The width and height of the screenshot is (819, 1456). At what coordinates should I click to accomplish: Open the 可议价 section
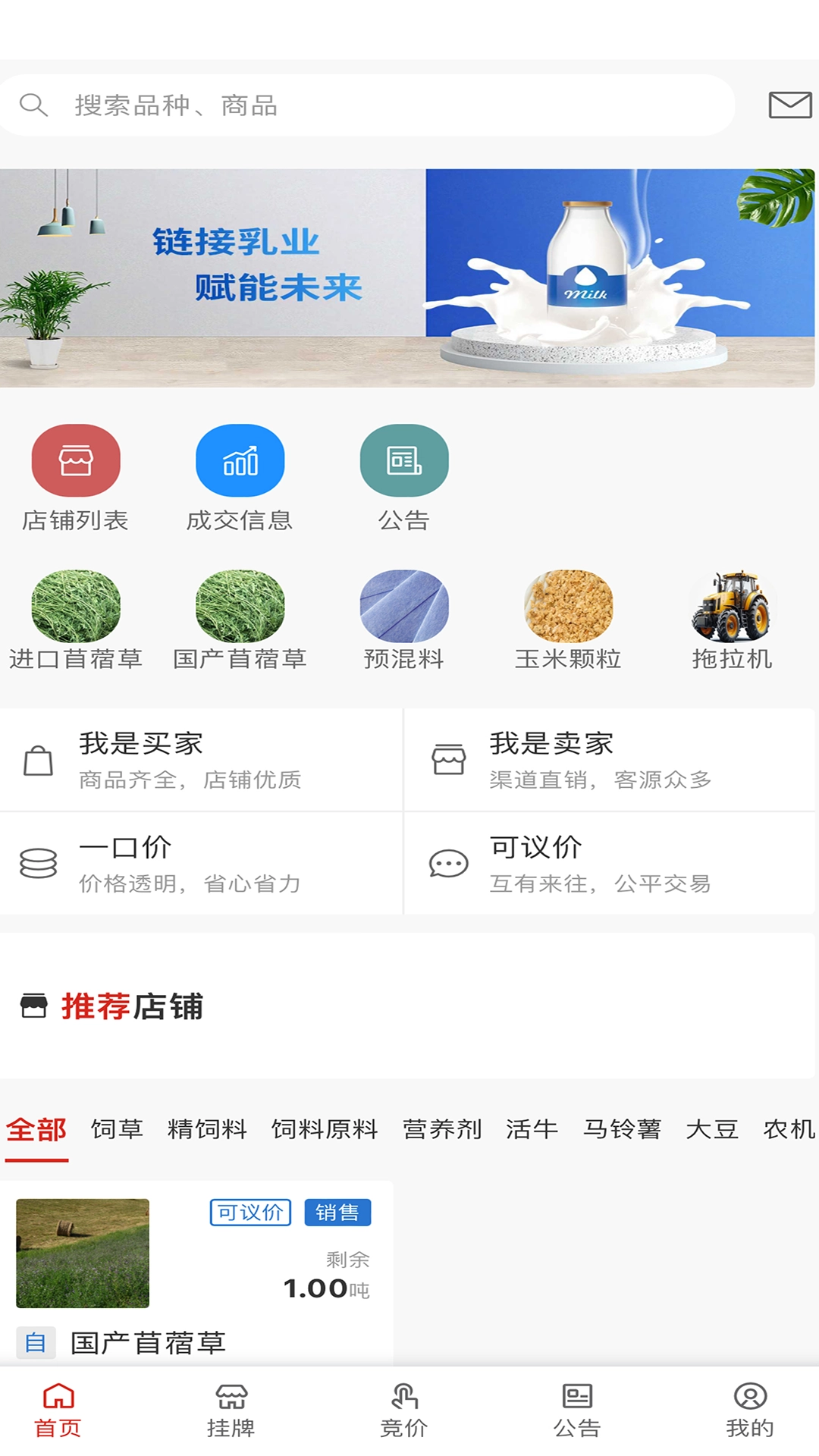click(x=609, y=864)
